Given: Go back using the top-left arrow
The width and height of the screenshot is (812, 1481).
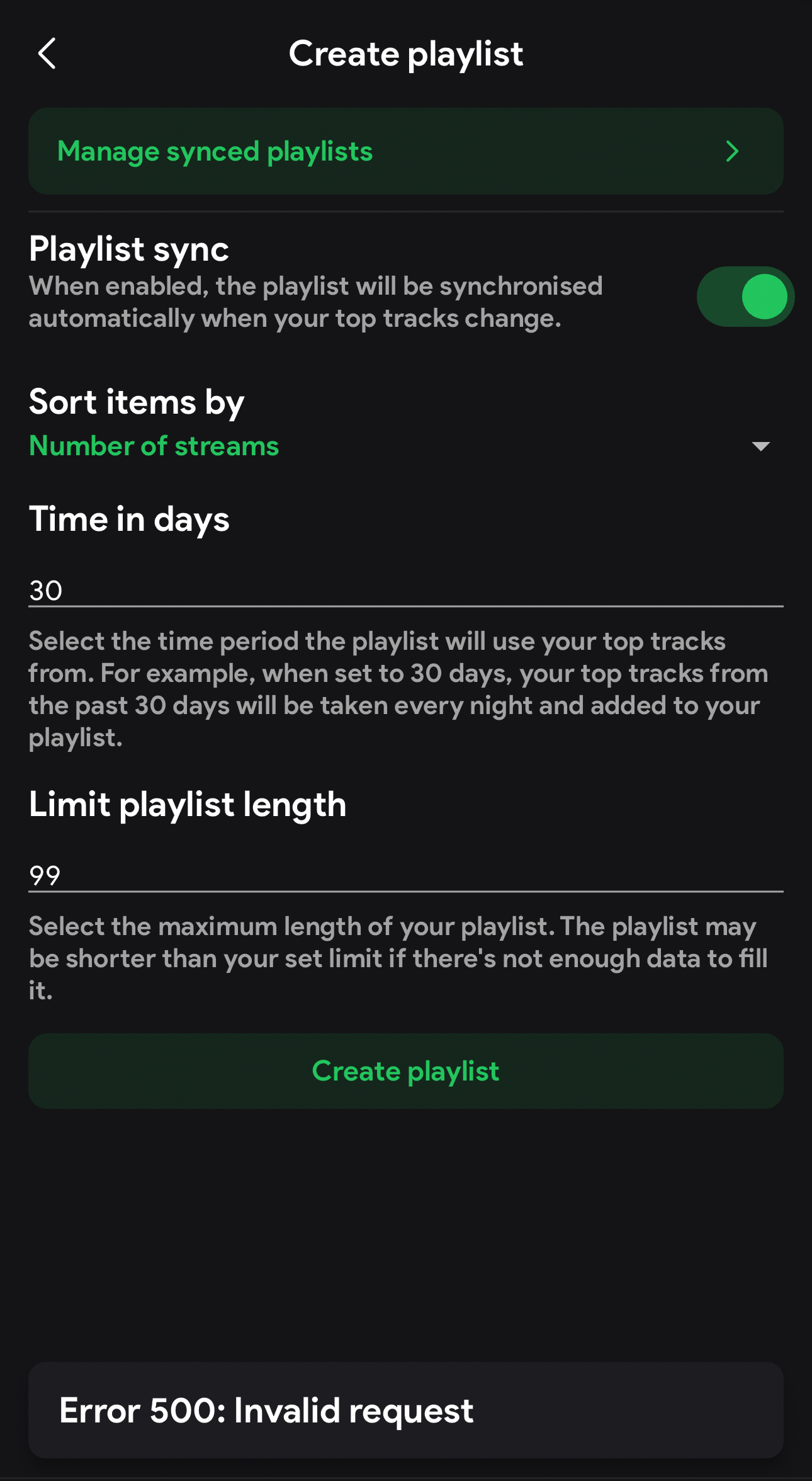Looking at the screenshot, I should (47, 54).
